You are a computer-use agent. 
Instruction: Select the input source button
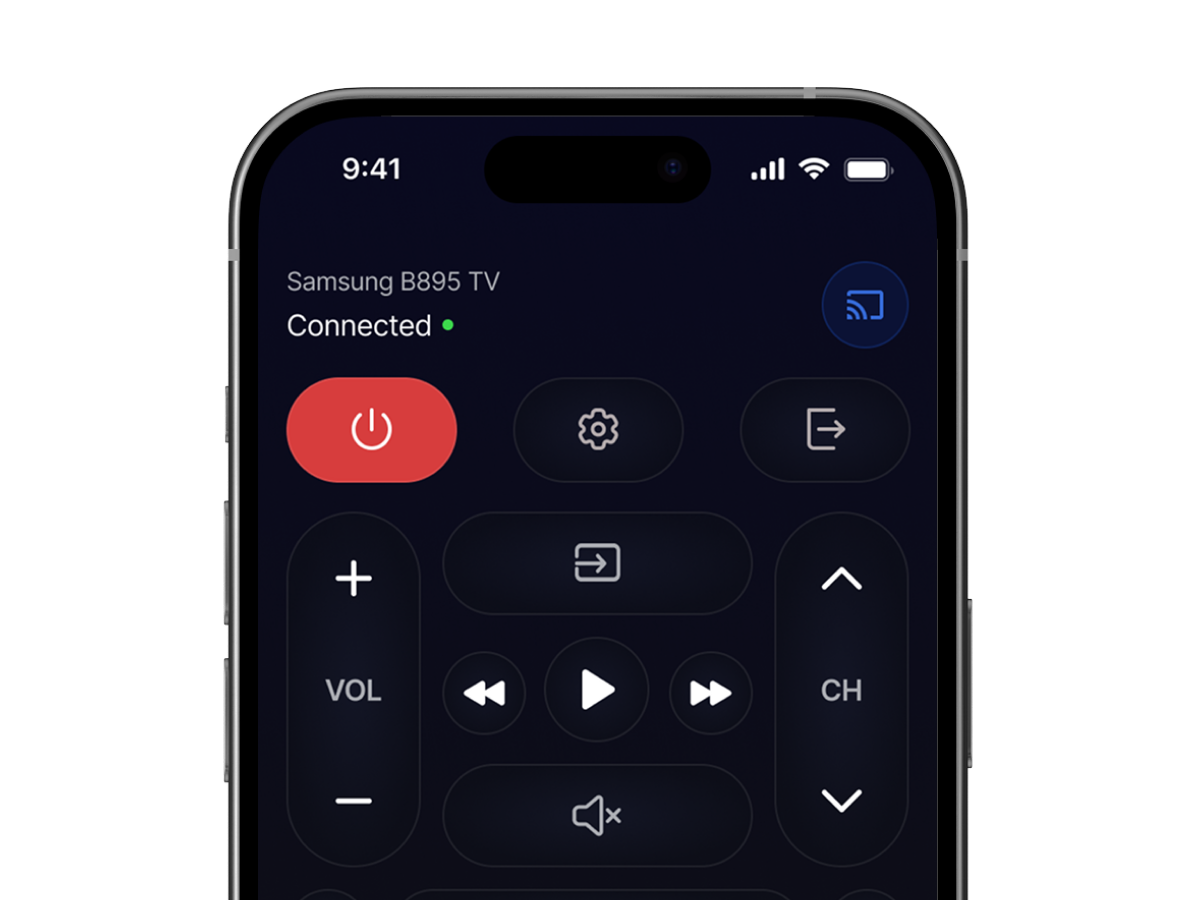(x=597, y=563)
